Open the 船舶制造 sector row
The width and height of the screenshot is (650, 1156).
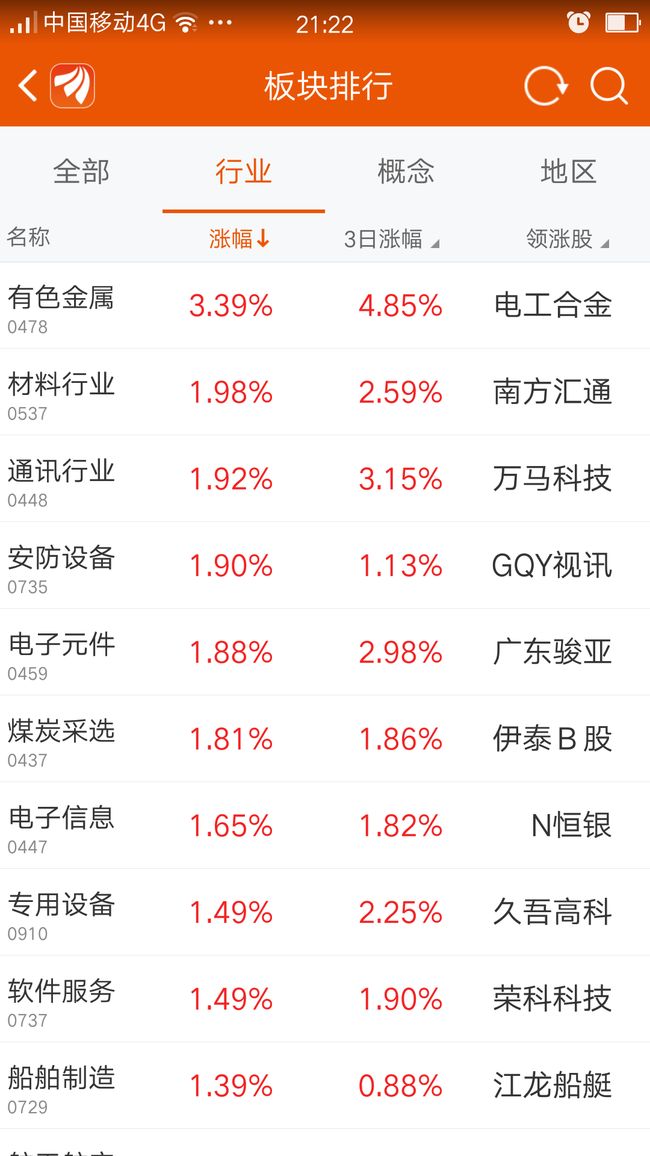(x=325, y=1085)
